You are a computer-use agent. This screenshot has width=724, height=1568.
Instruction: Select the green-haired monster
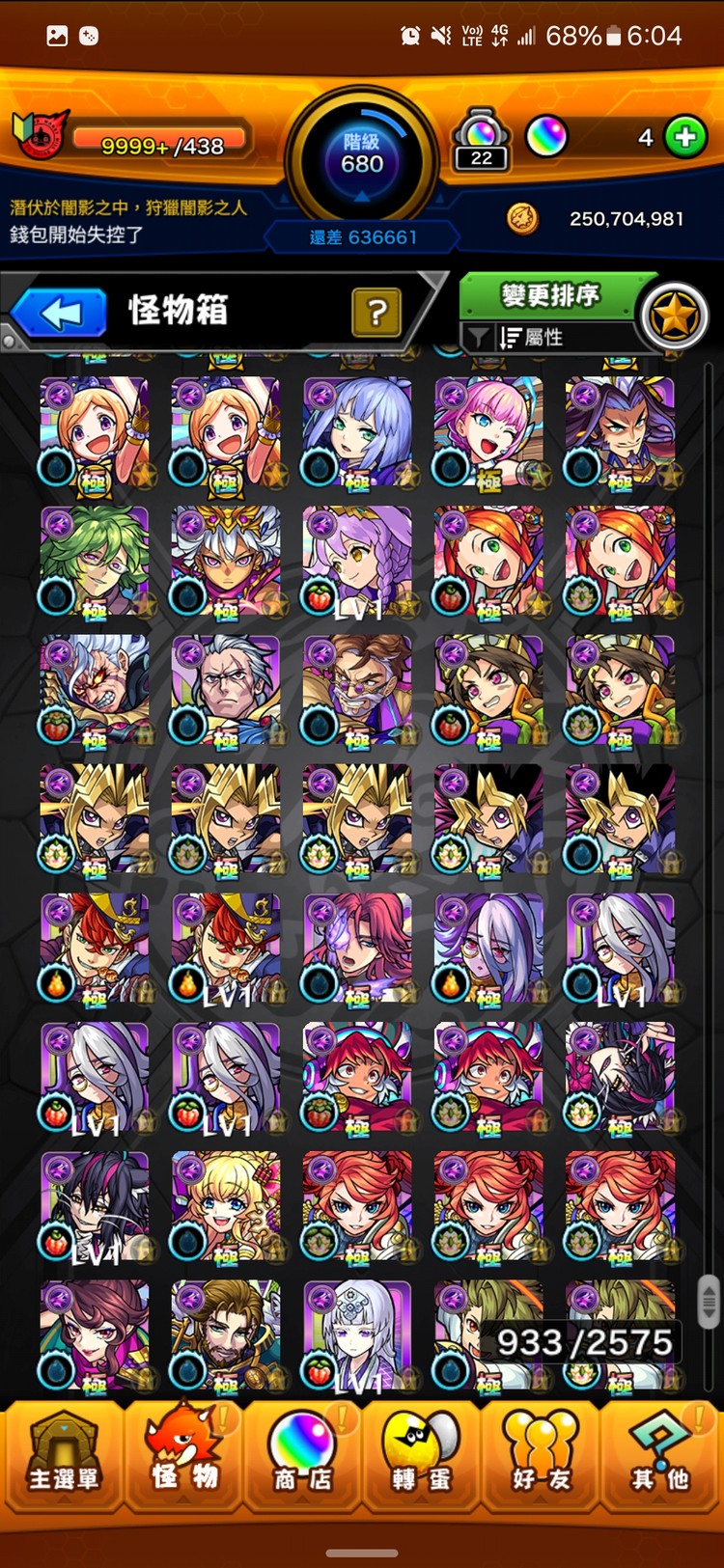tap(95, 562)
